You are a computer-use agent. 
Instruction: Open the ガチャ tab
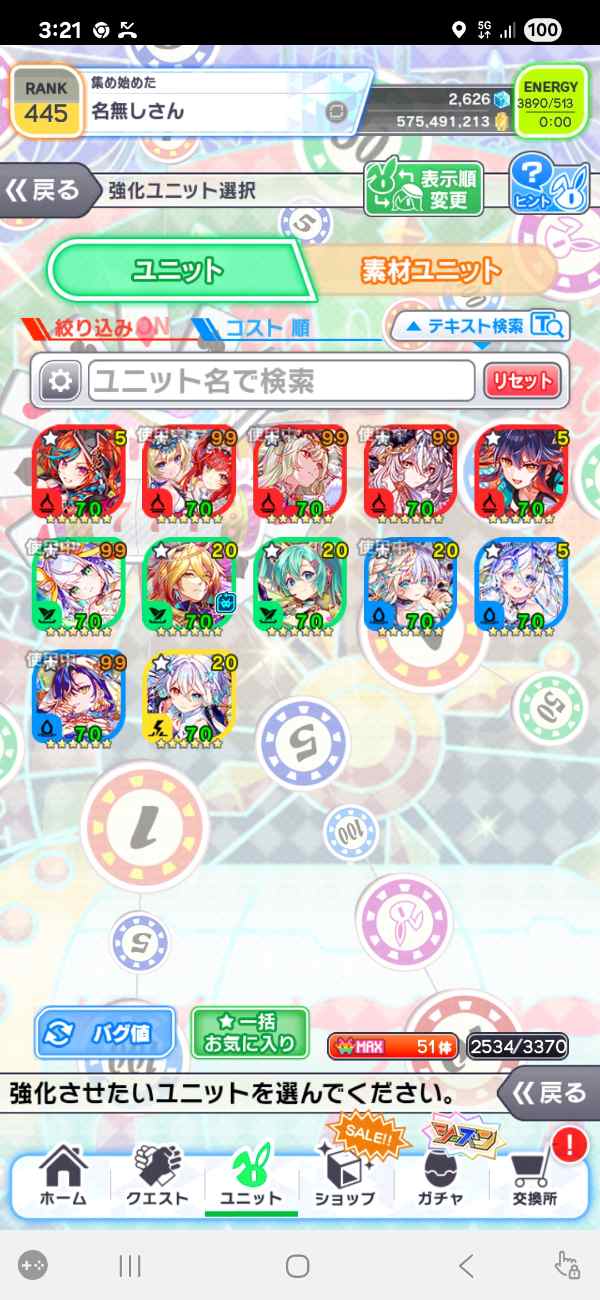pos(441,1180)
